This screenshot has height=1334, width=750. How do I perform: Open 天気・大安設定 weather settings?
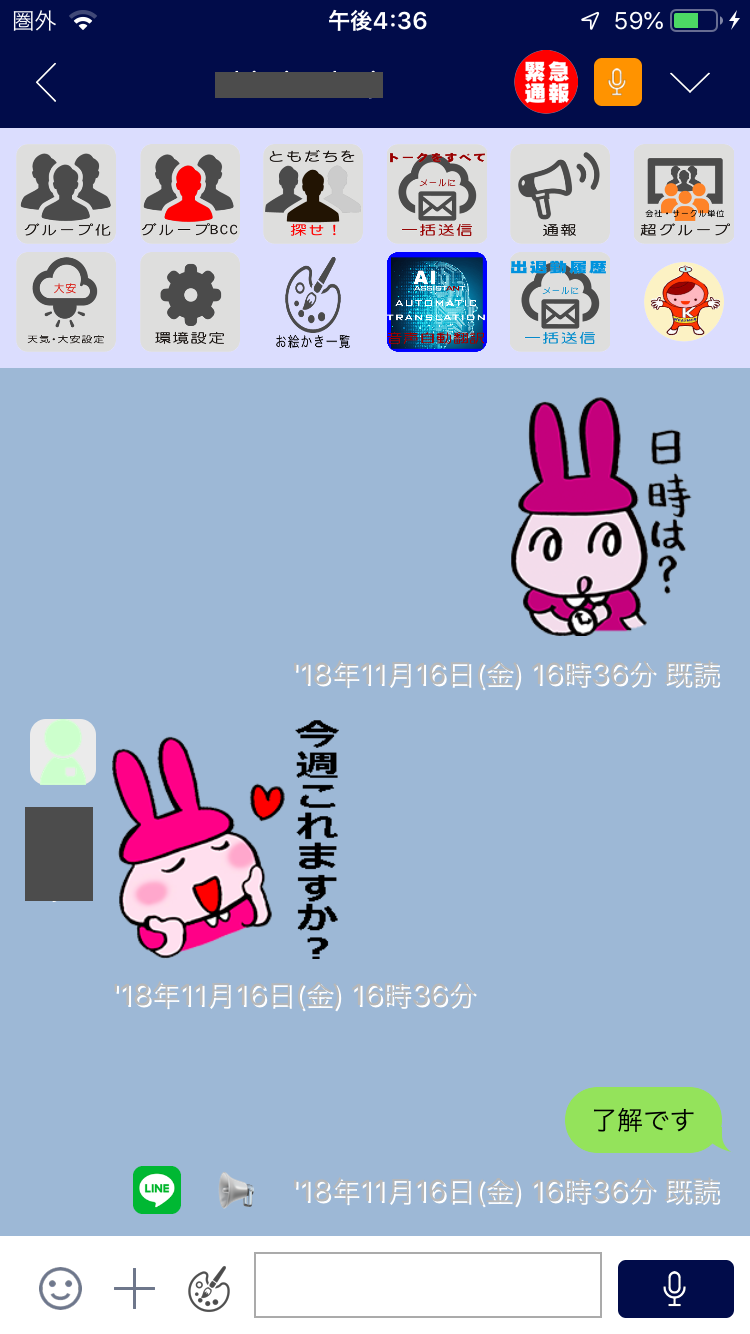[x=66, y=302]
